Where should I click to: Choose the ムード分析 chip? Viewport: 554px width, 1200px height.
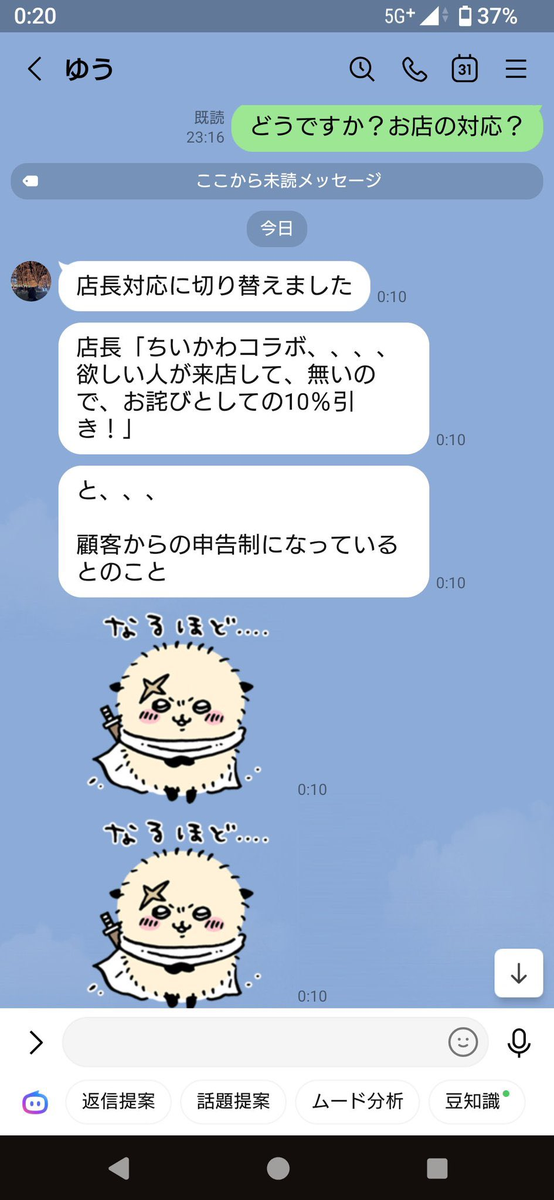(x=358, y=1102)
